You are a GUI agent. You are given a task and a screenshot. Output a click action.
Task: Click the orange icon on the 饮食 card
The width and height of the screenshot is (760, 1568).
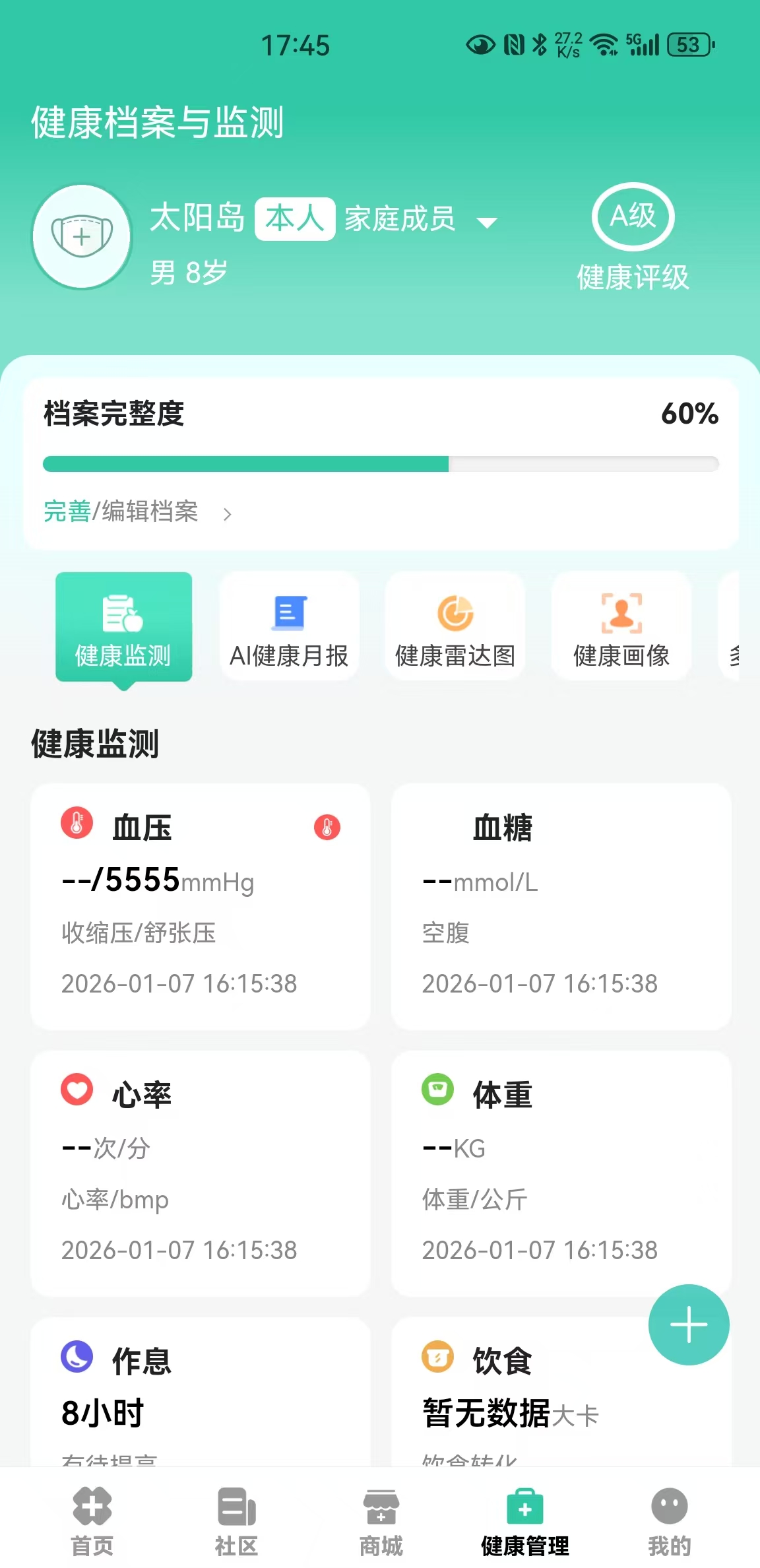click(x=437, y=1357)
